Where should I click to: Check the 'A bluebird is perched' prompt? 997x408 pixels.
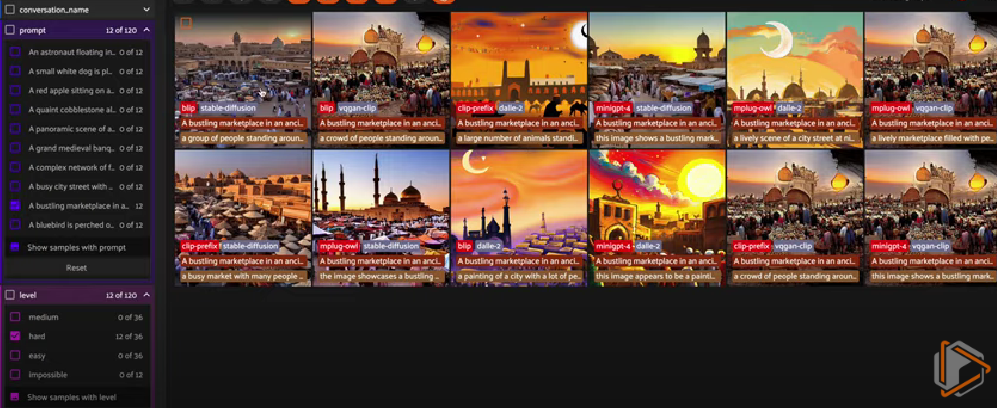click(x=15, y=225)
